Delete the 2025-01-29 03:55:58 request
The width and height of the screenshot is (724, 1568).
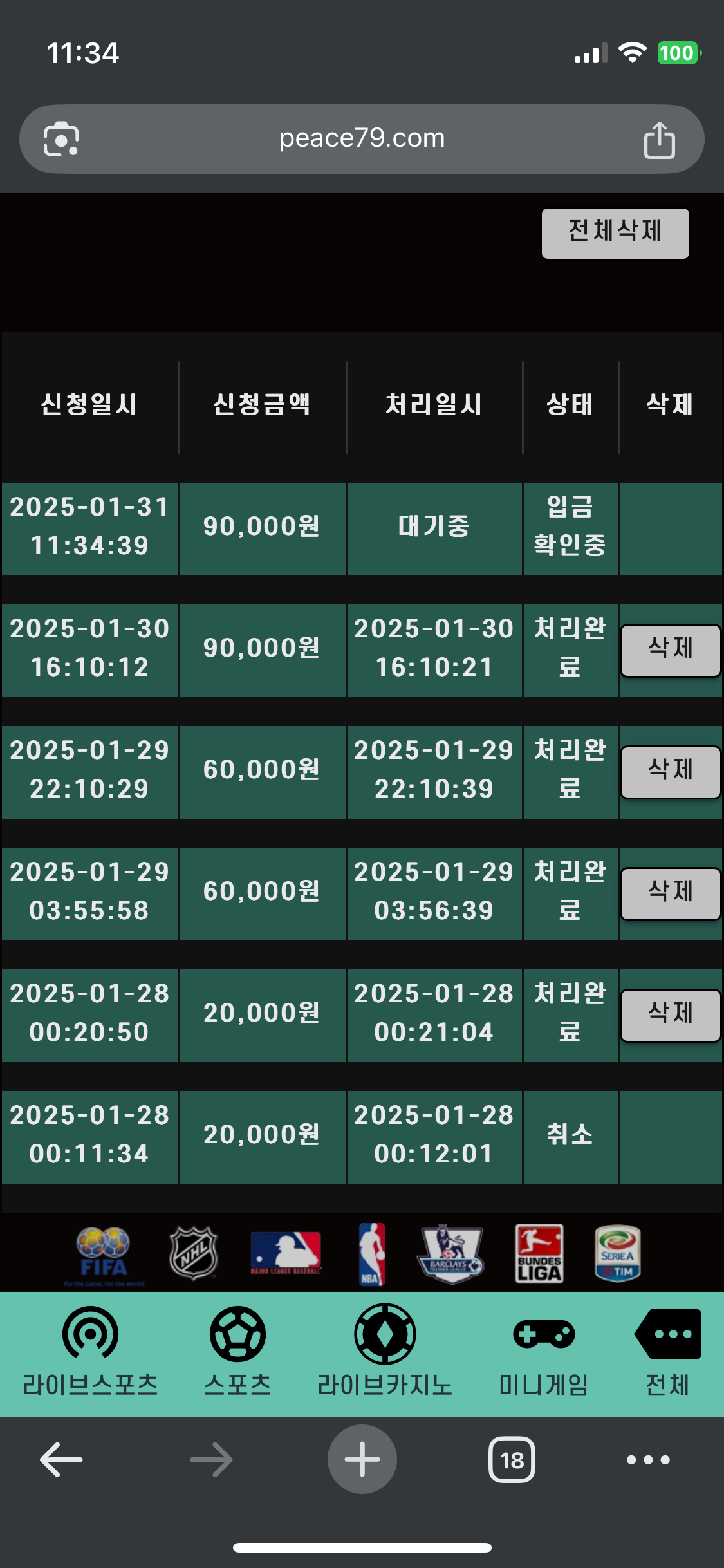tap(671, 893)
